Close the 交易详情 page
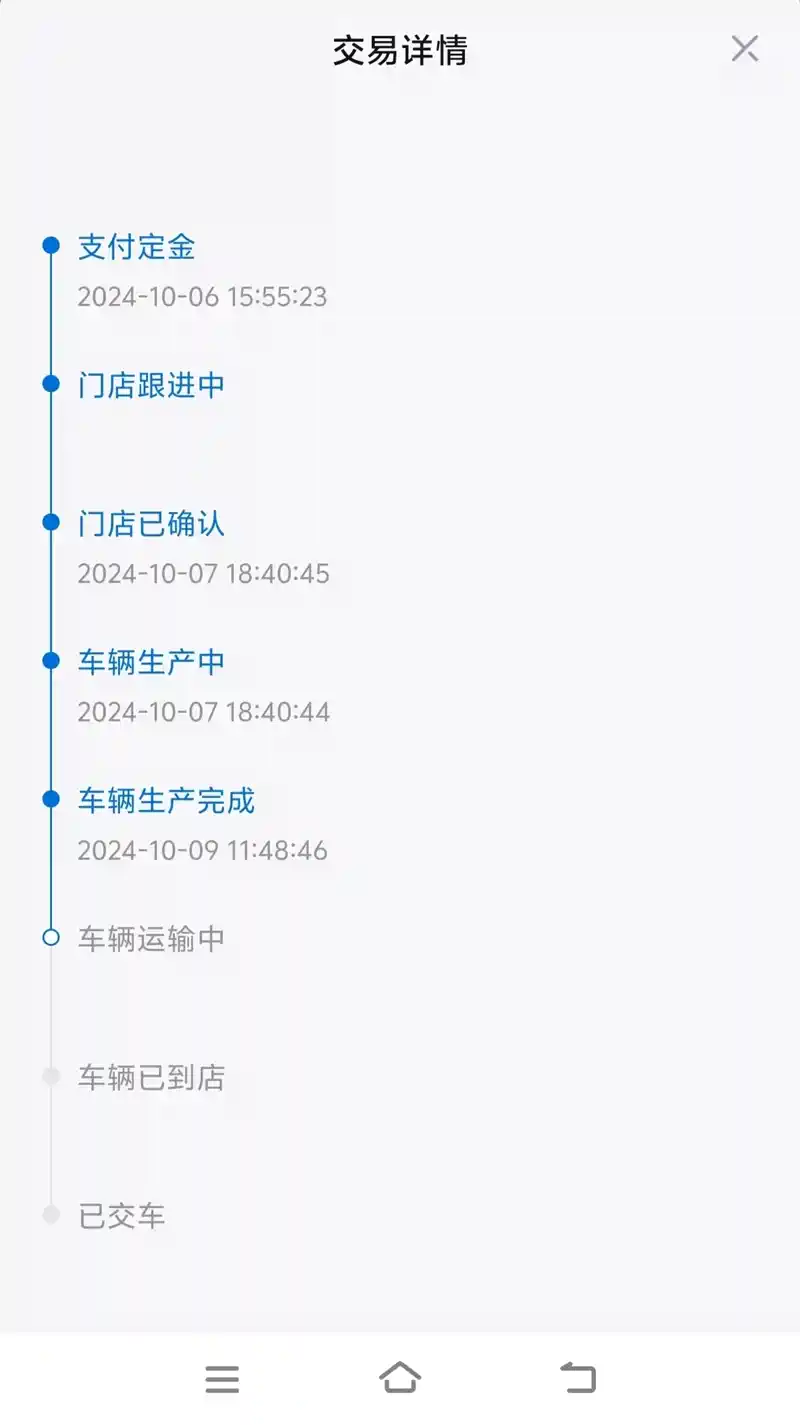 [x=744, y=49]
